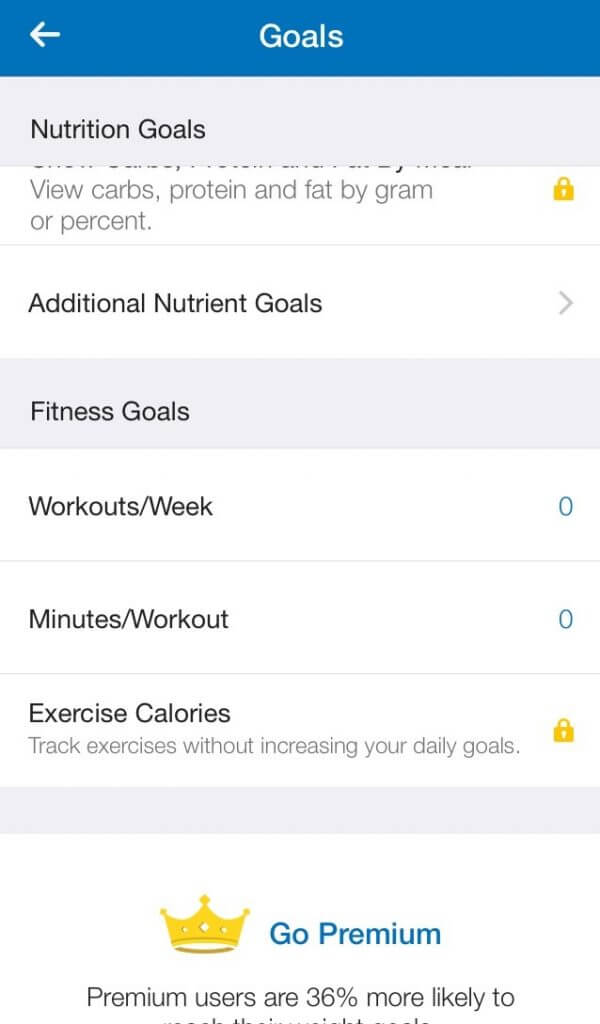Image resolution: width=600 pixels, height=1024 pixels.
Task: Open the locked Exercise Calories setting
Action: 300,730
